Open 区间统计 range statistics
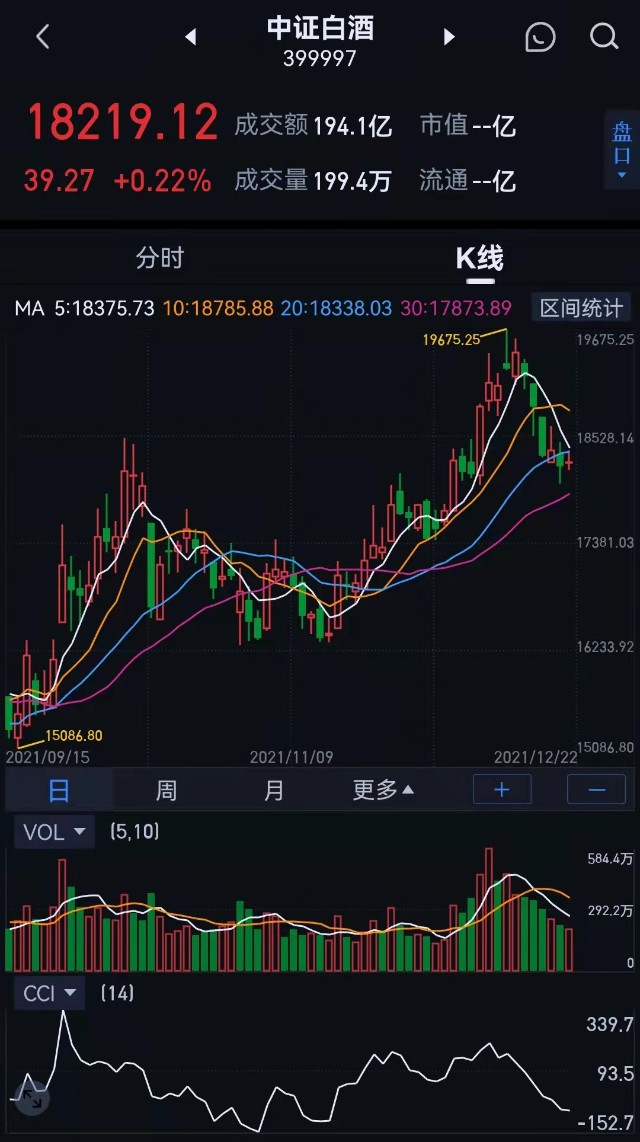The height and width of the screenshot is (1142, 640). tap(581, 308)
